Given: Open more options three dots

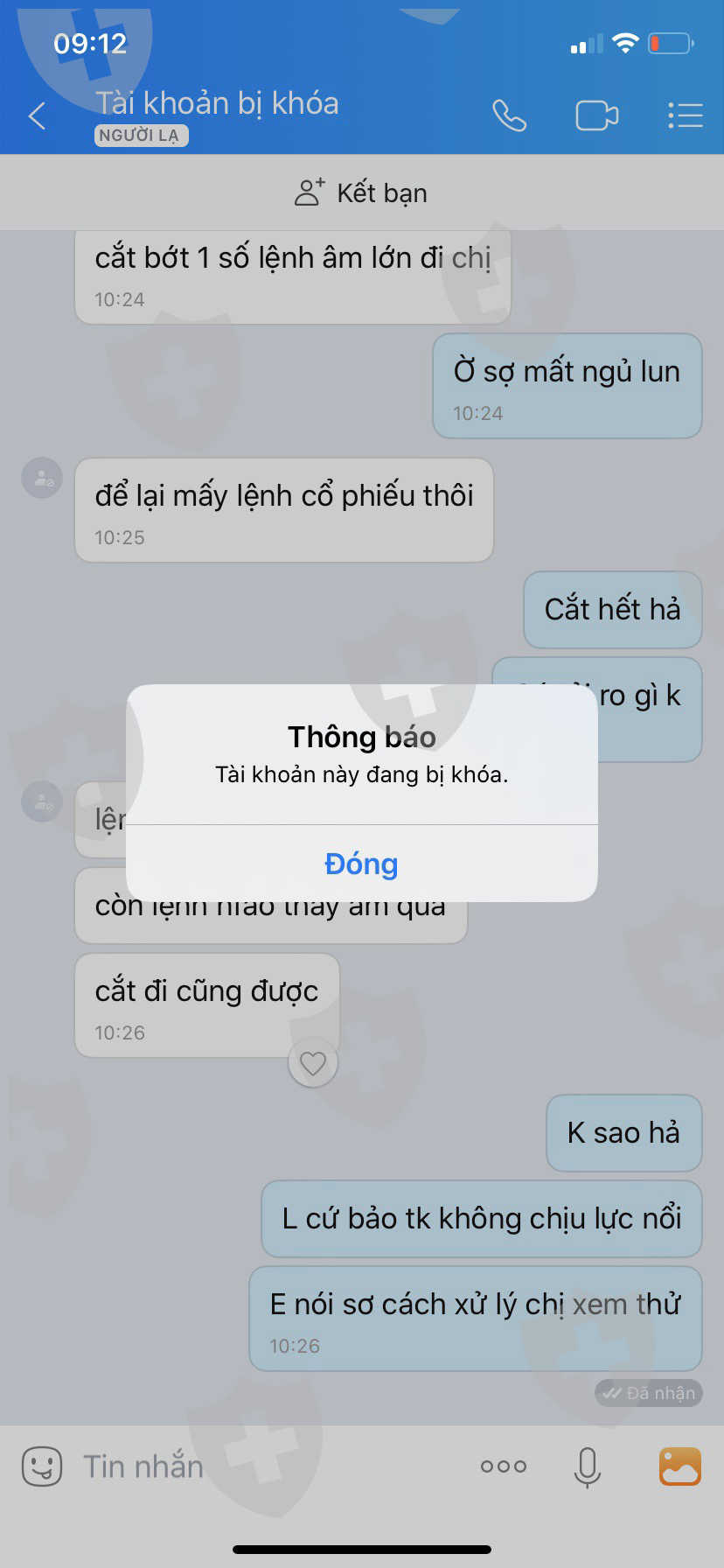Looking at the screenshot, I should (x=504, y=1466).
